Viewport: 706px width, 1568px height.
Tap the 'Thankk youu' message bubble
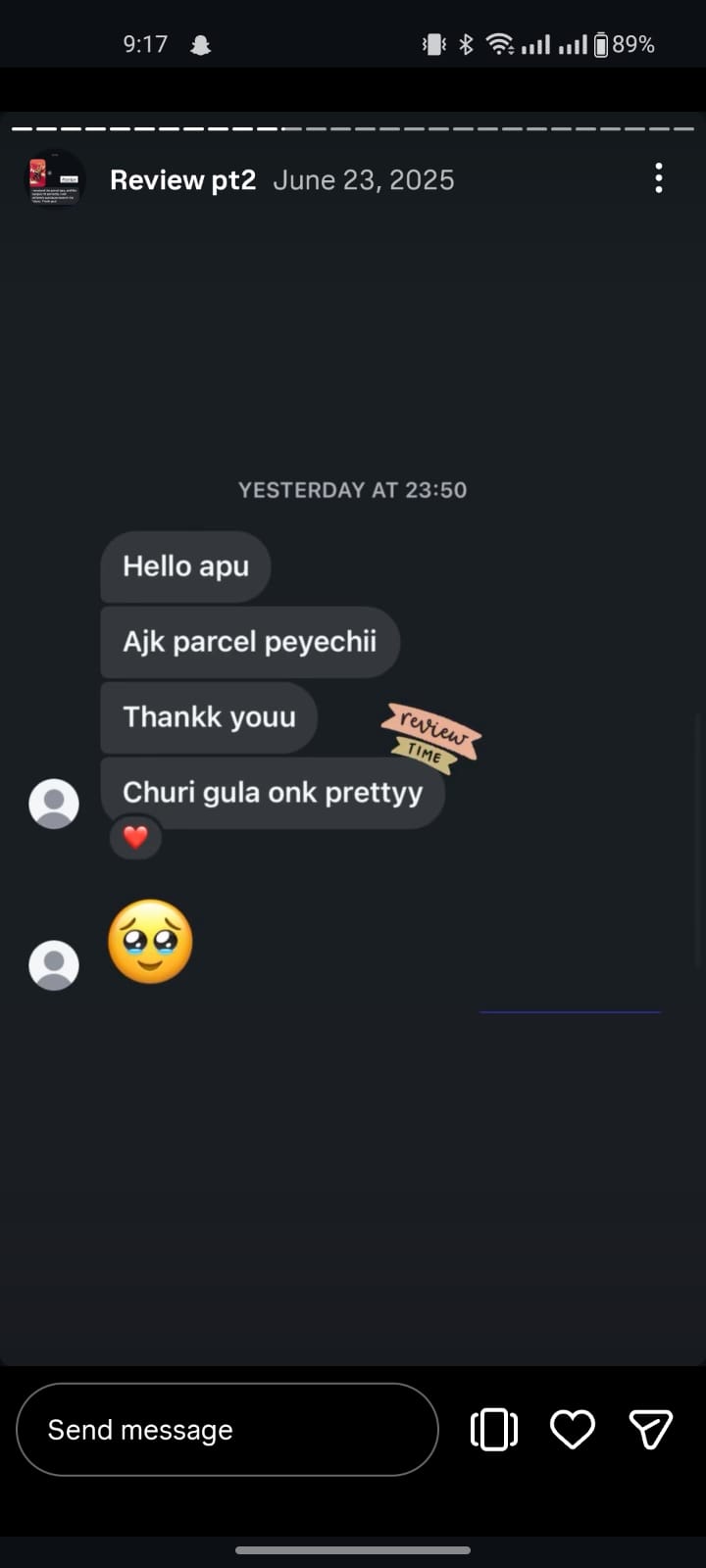tap(209, 716)
